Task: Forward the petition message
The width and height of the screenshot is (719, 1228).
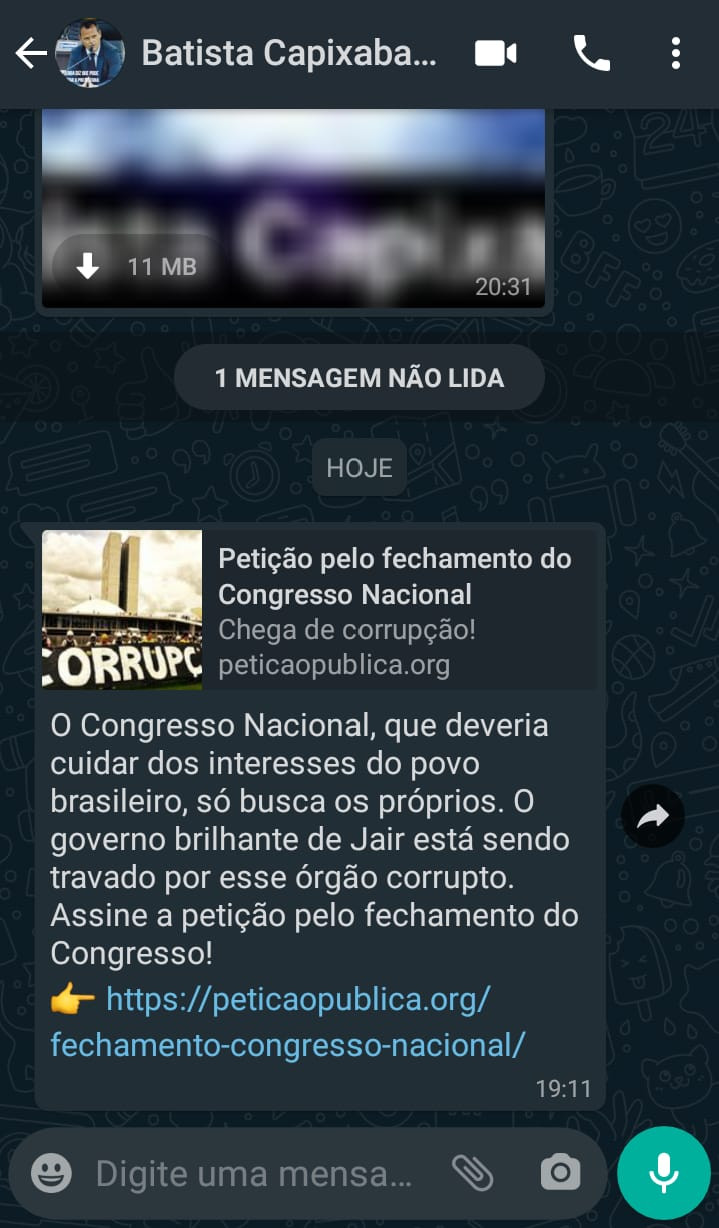Action: coord(652,817)
